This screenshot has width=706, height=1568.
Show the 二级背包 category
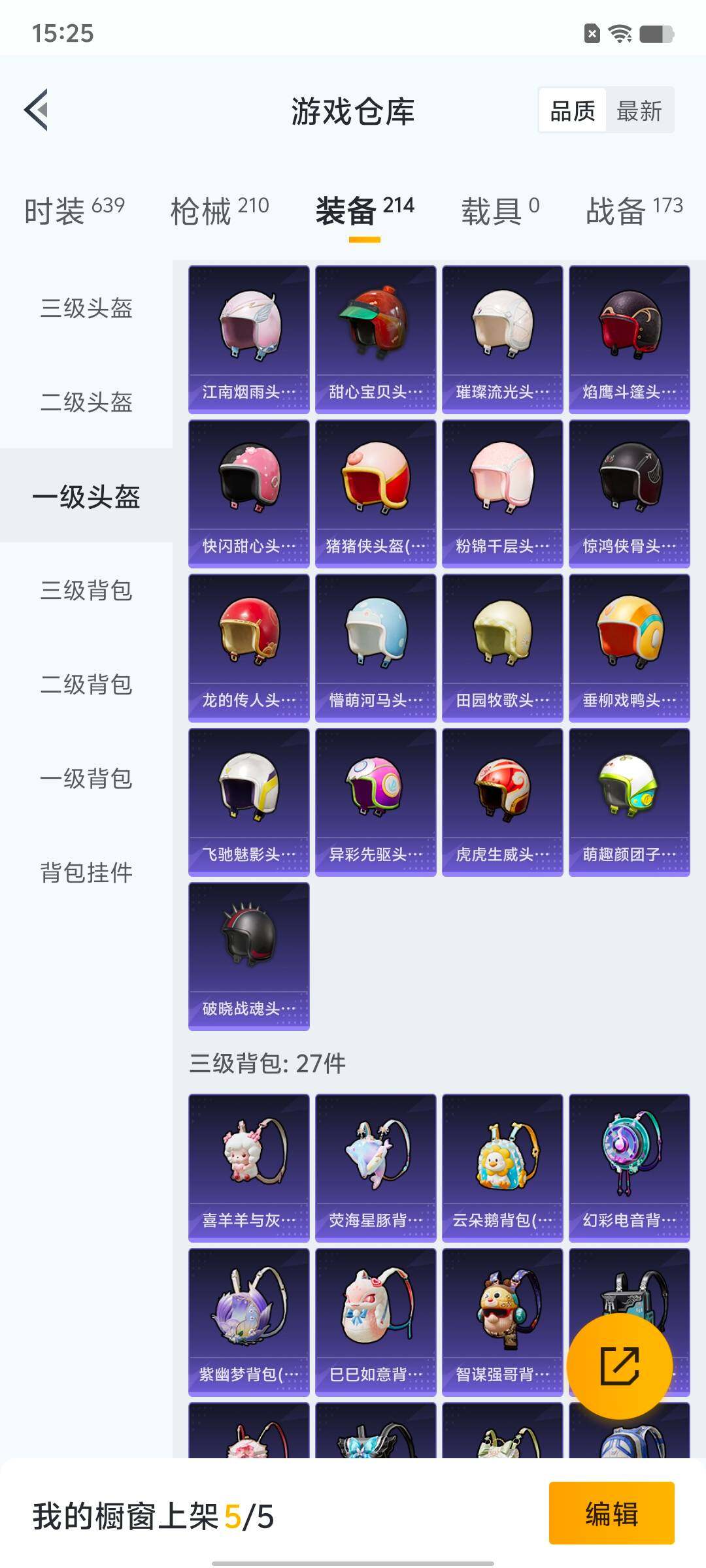pyautogui.click(x=86, y=684)
